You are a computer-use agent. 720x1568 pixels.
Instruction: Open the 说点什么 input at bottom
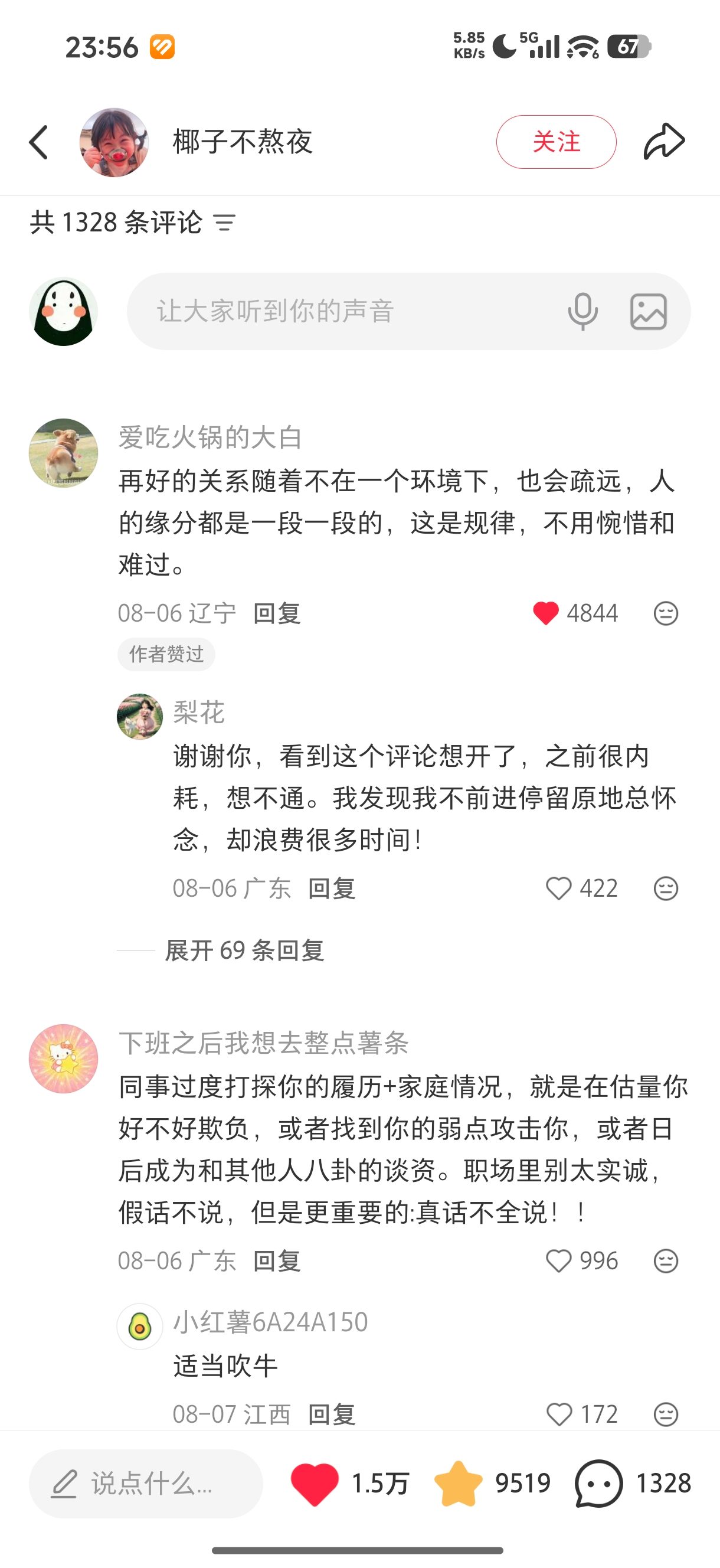coord(146,1484)
